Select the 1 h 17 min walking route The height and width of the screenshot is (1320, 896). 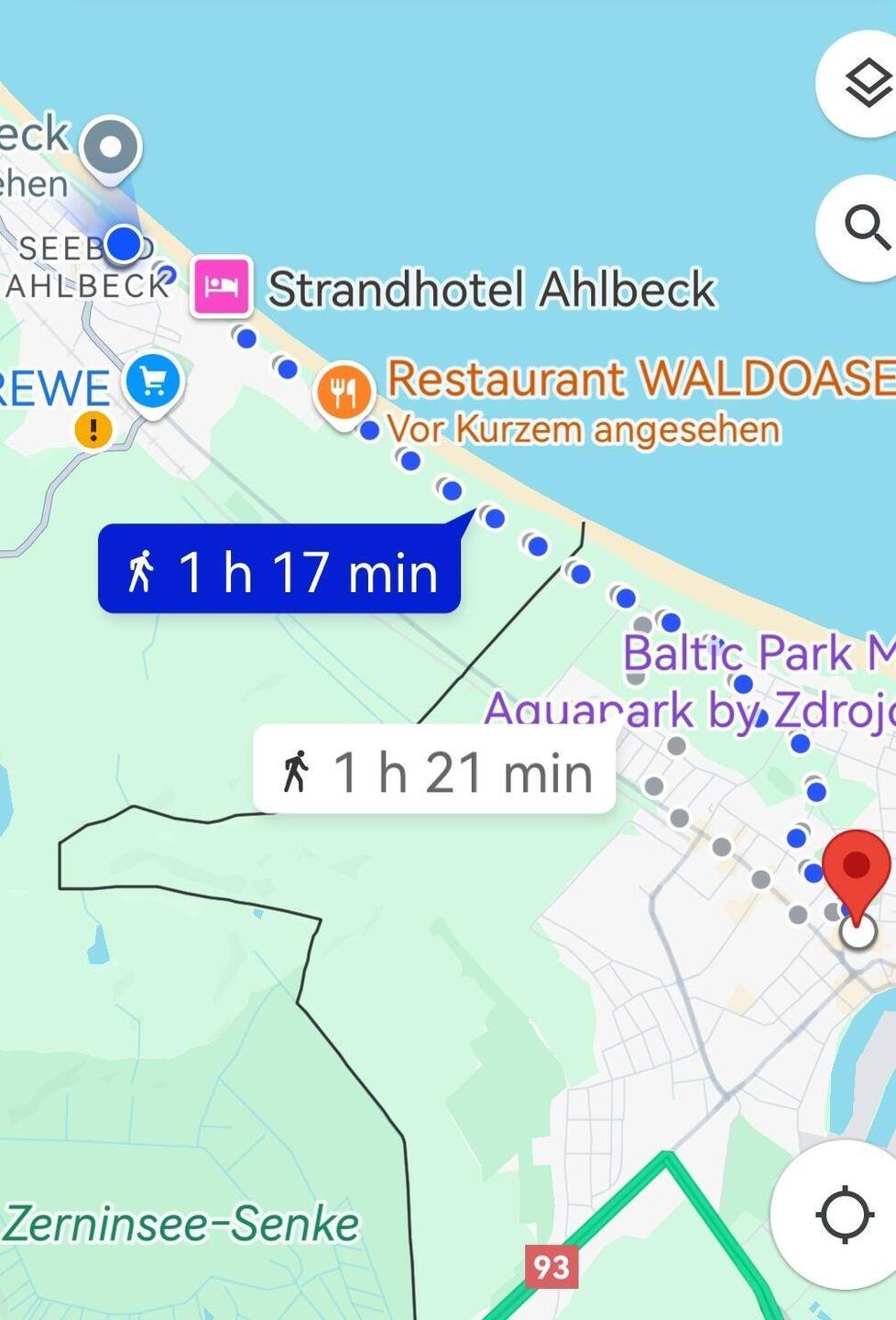point(279,570)
